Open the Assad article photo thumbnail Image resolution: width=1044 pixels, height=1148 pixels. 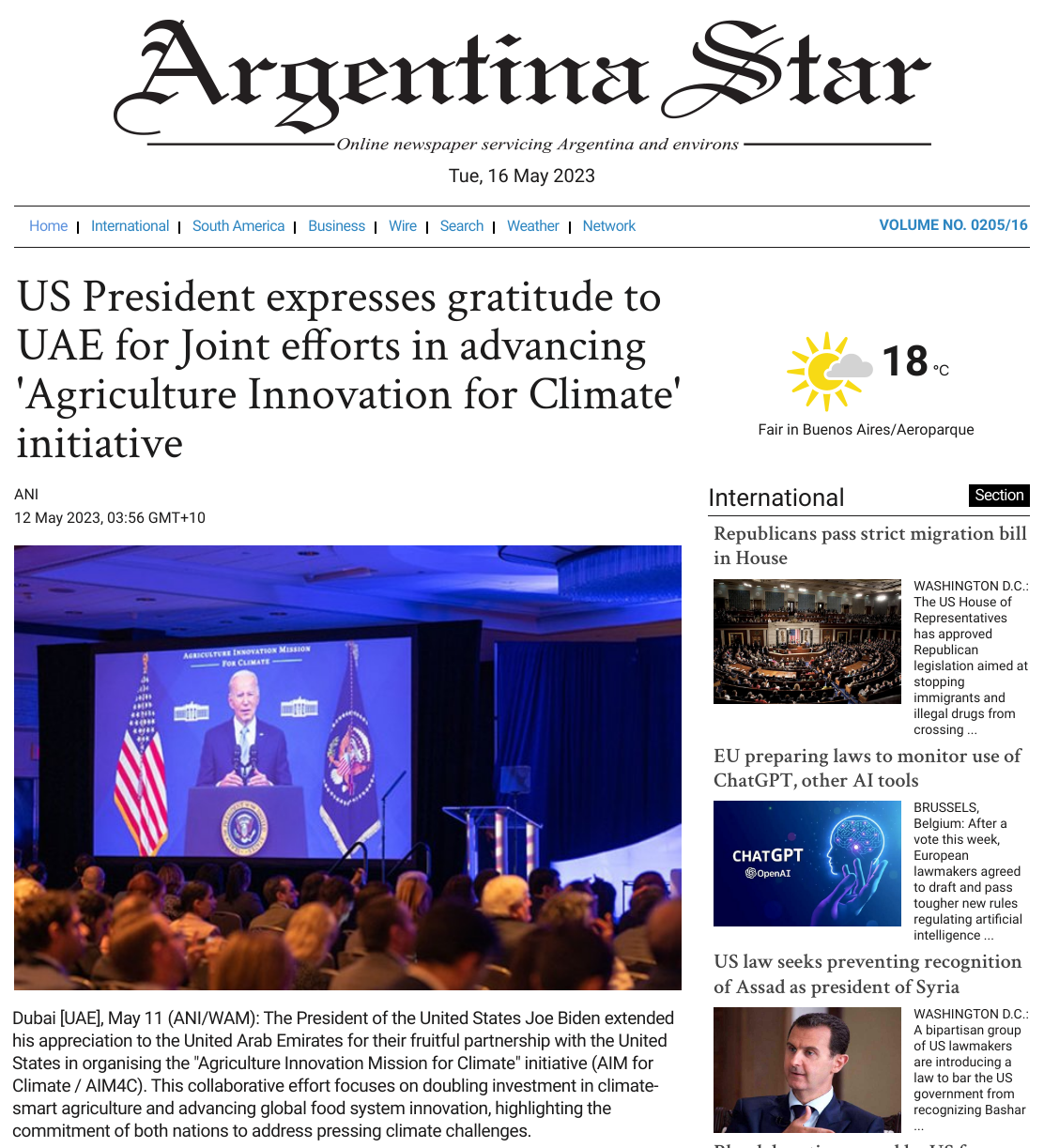[x=807, y=1070]
